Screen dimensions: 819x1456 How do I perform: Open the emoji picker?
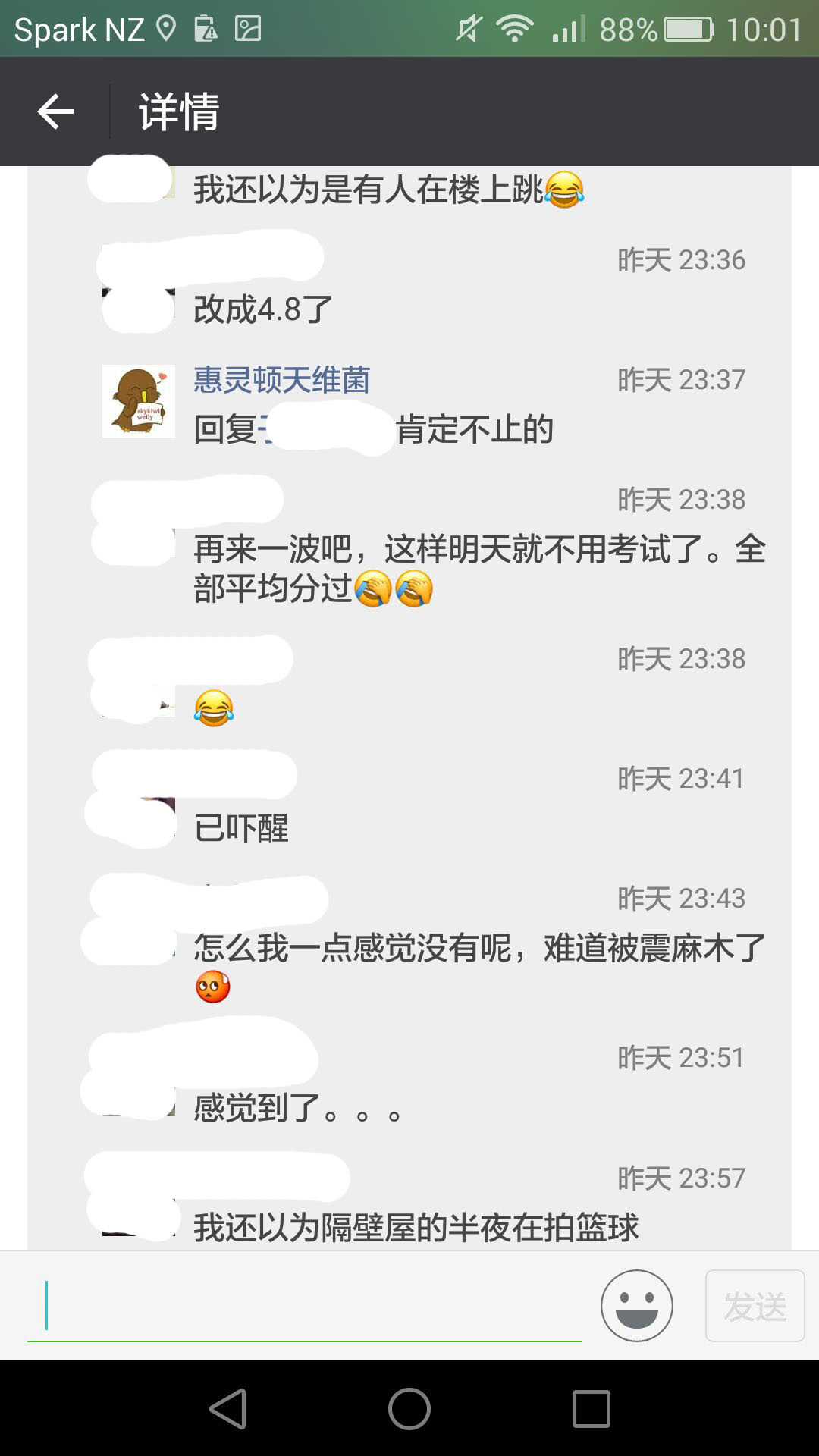coord(636,1306)
